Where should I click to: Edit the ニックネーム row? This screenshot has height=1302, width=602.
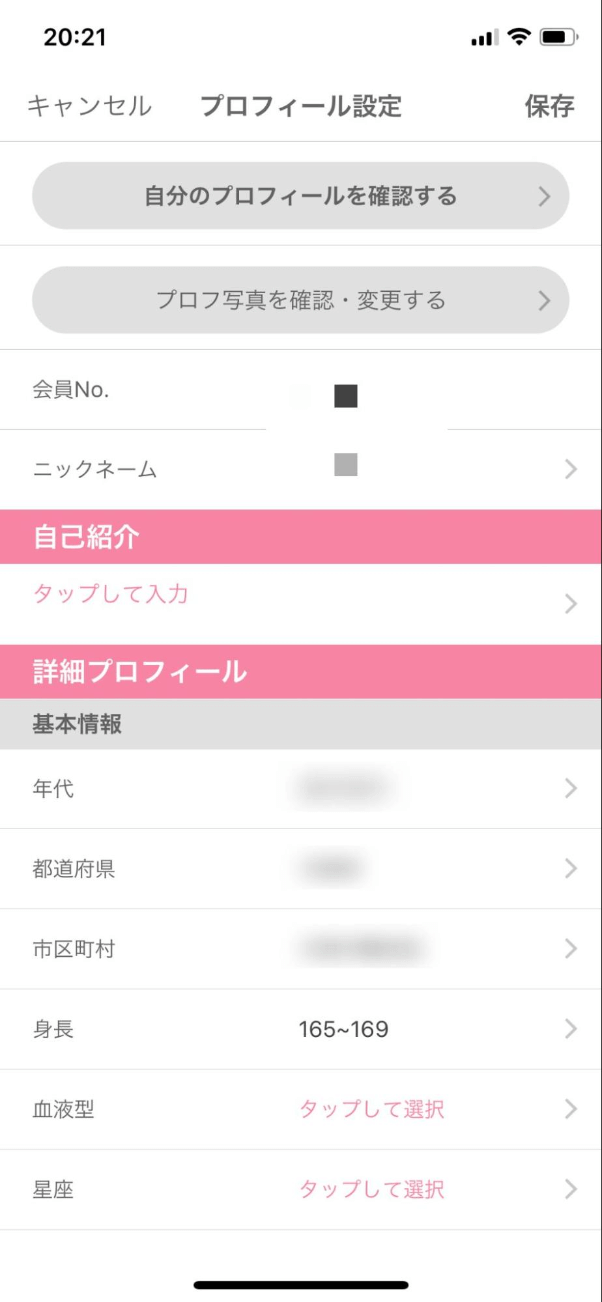click(x=300, y=469)
